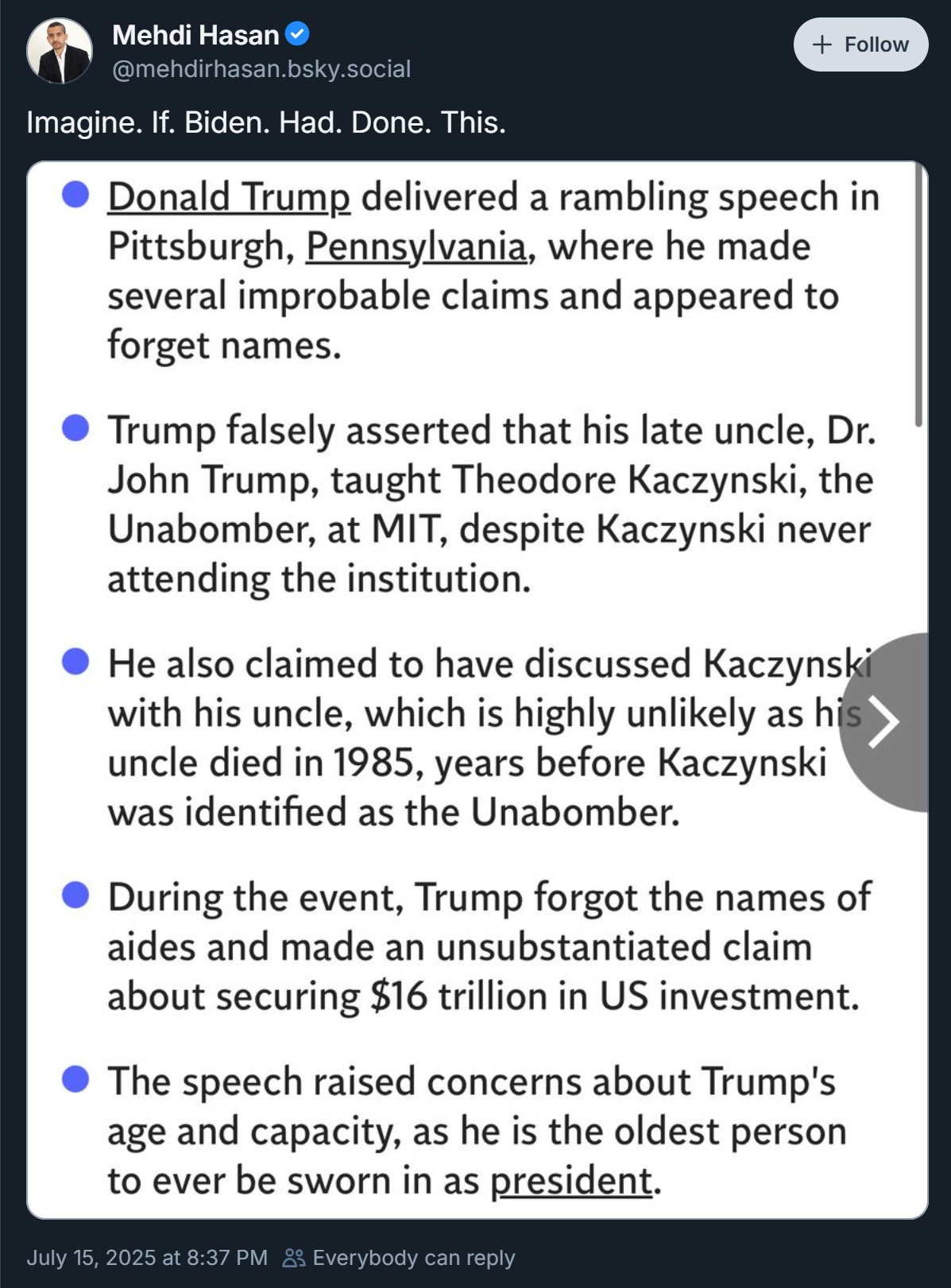Open Mehdi Hasan's profile picture
The width and height of the screenshot is (951, 1288).
pos(60,51)
